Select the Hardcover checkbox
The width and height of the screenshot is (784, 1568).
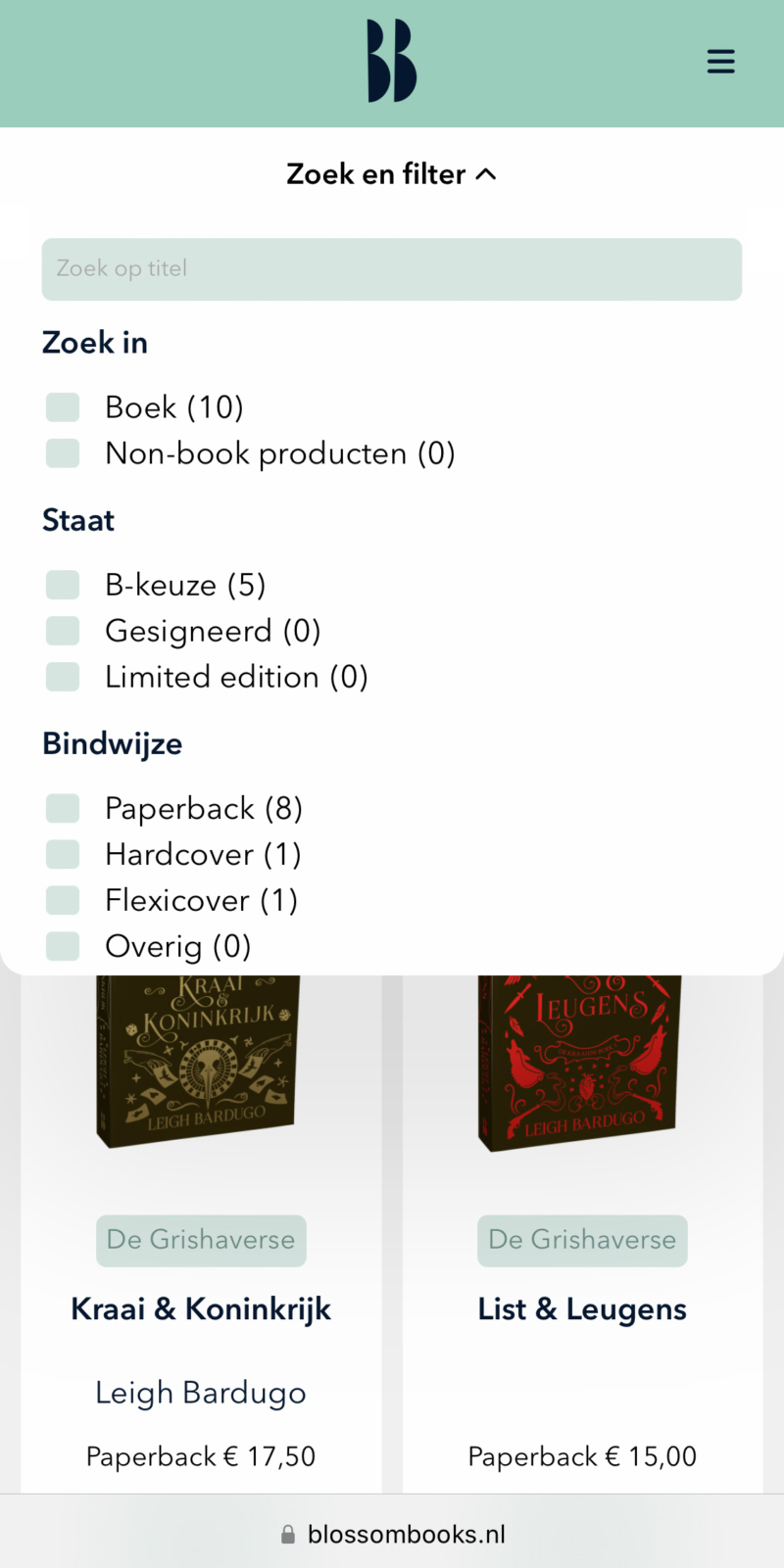tap(63, 854)
